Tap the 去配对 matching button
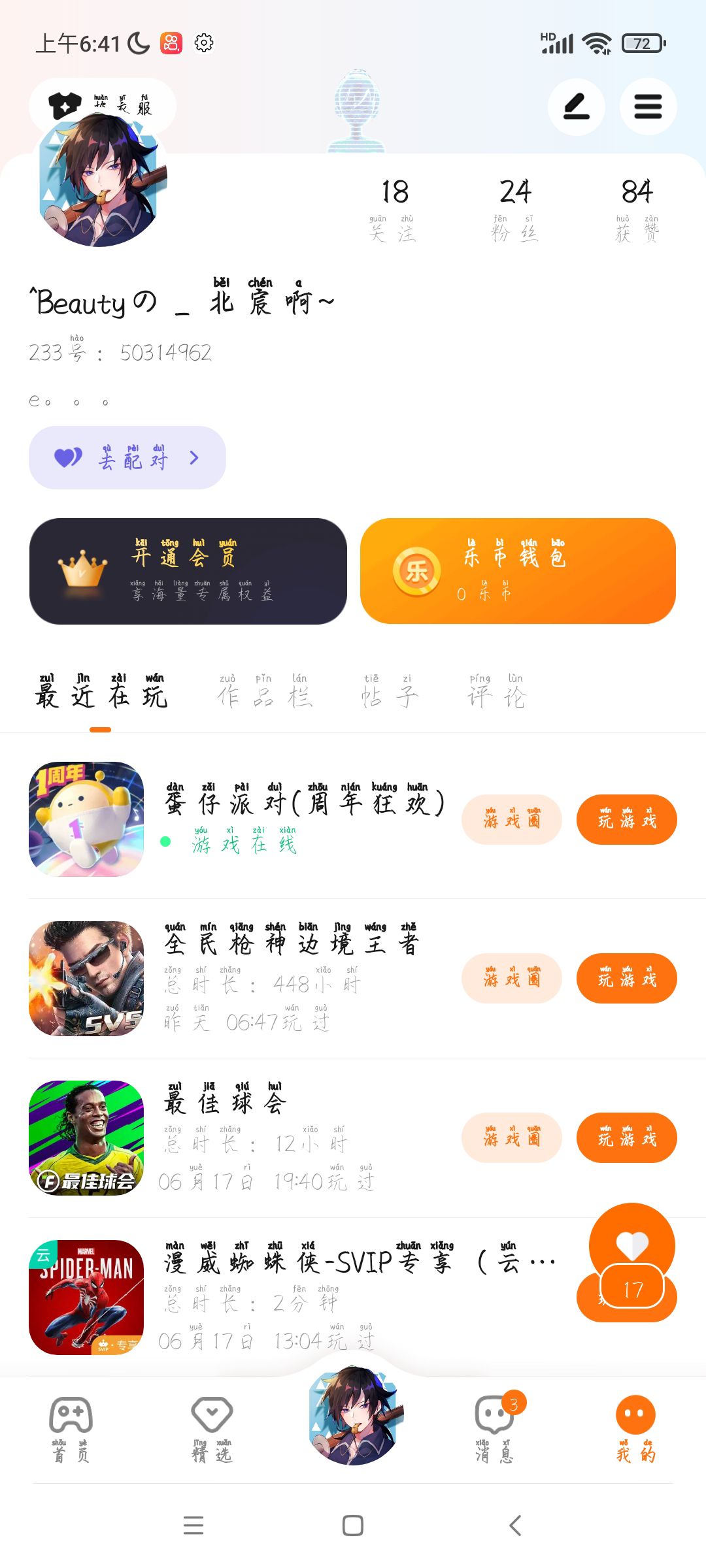The height and width of the screenshot is (1568, 706). (x=127, y=458)
